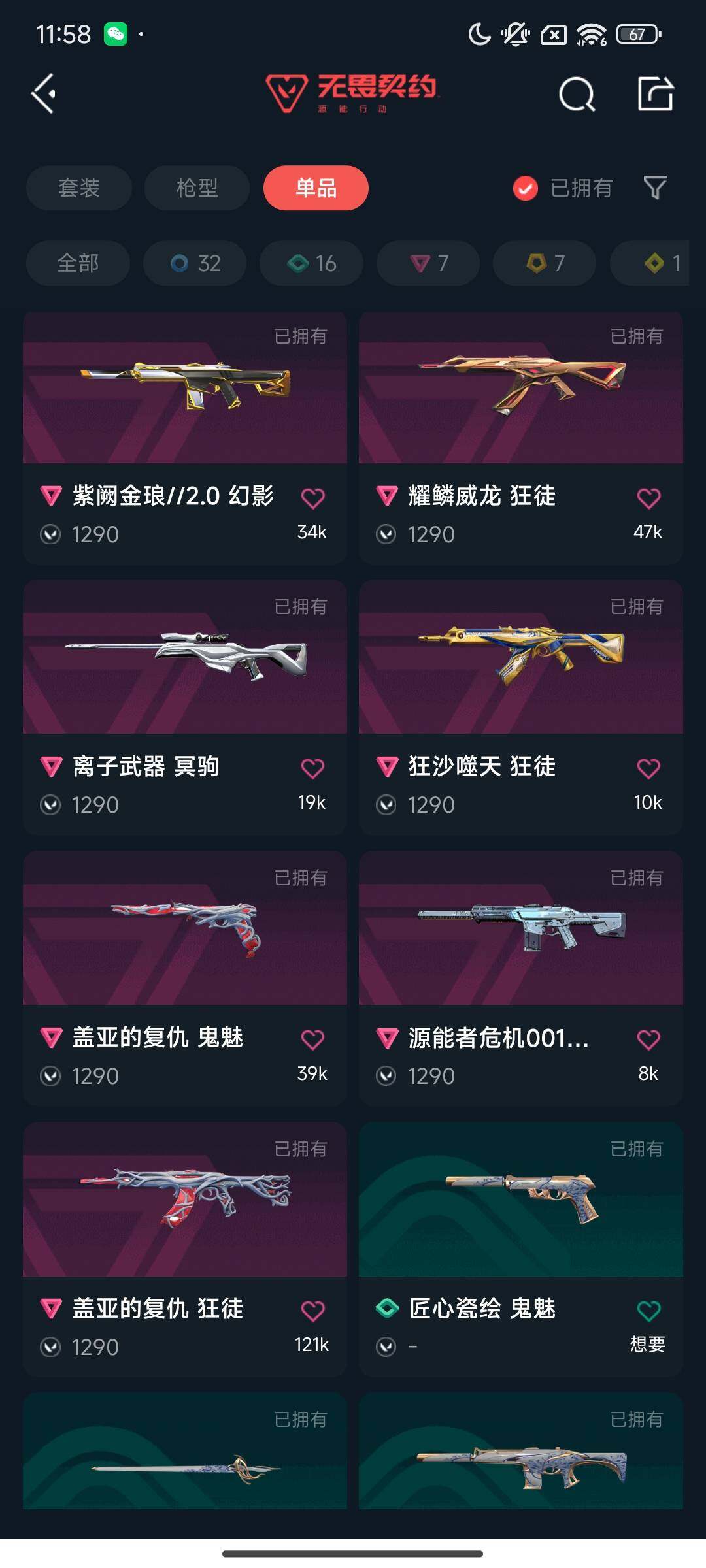Select the gold rarity filter showing 7
Screen dimensions: 706x1568
543,263
